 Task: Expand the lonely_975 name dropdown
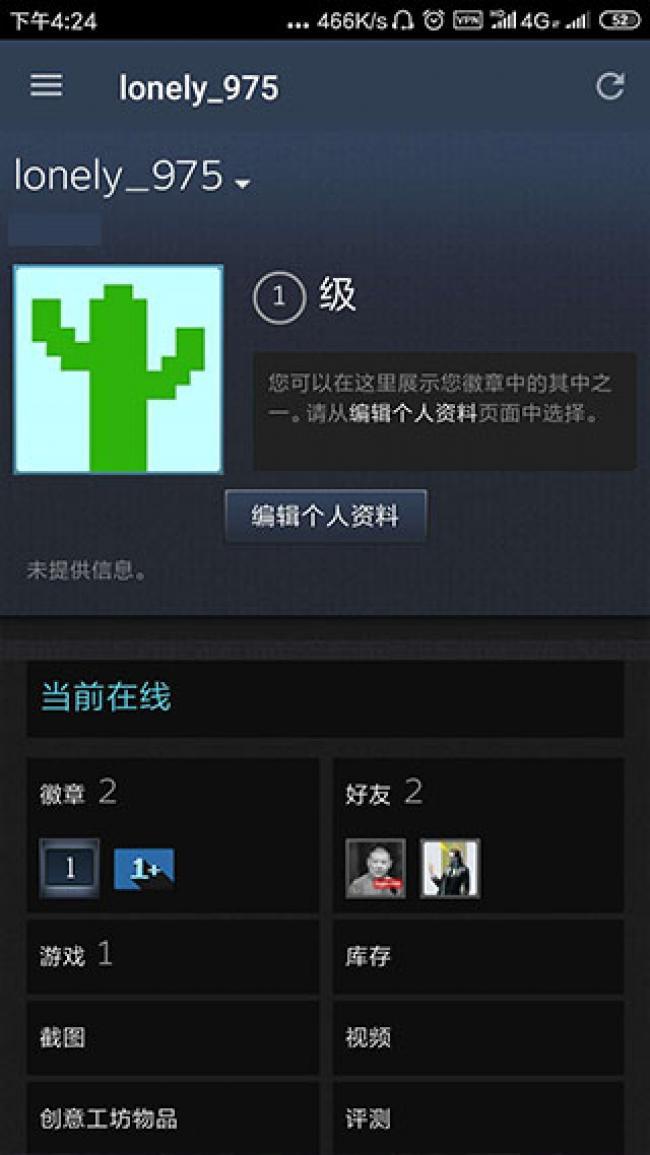[242, 183]
